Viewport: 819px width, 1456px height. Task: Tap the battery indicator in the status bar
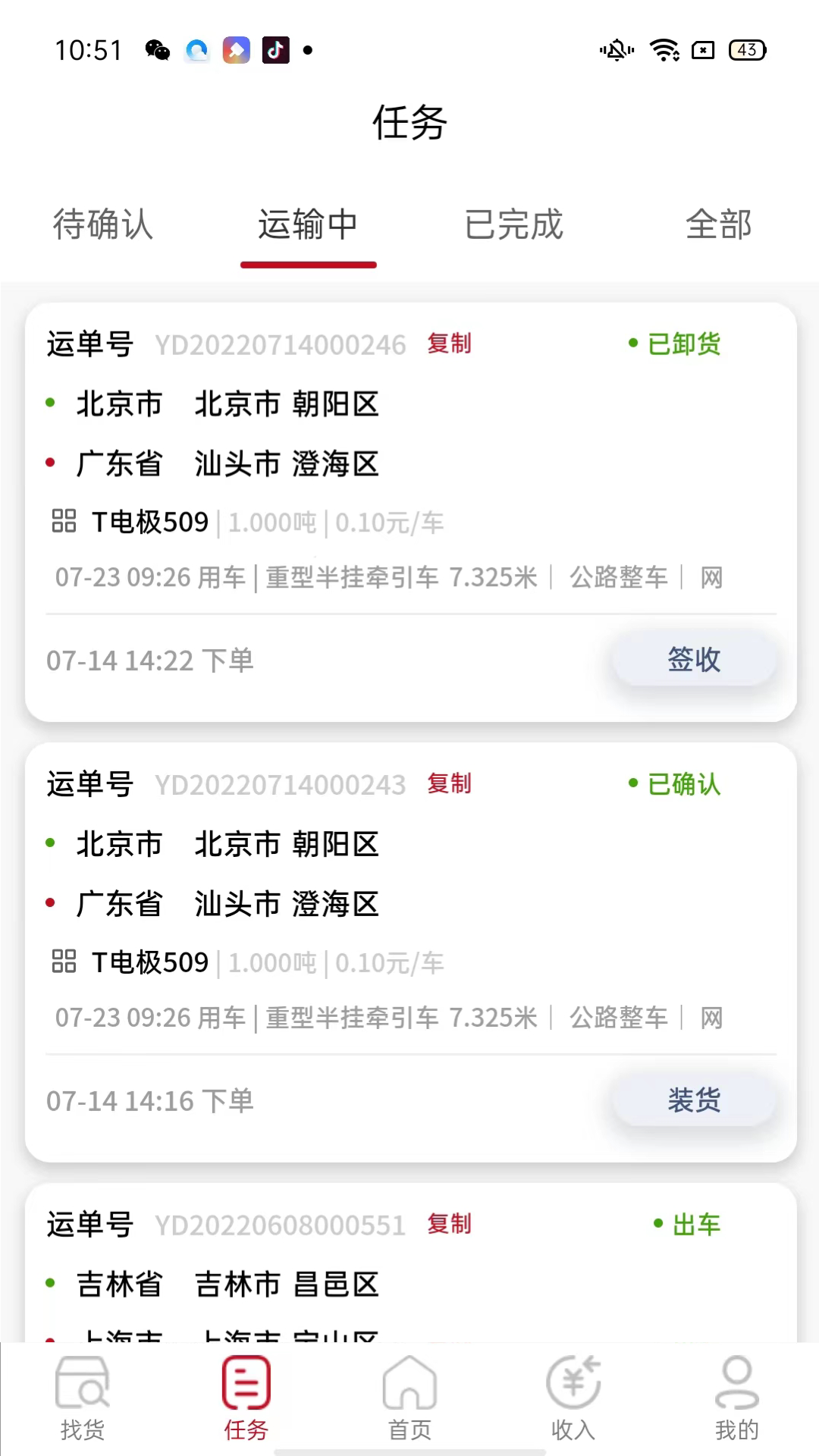pos(745,50)
